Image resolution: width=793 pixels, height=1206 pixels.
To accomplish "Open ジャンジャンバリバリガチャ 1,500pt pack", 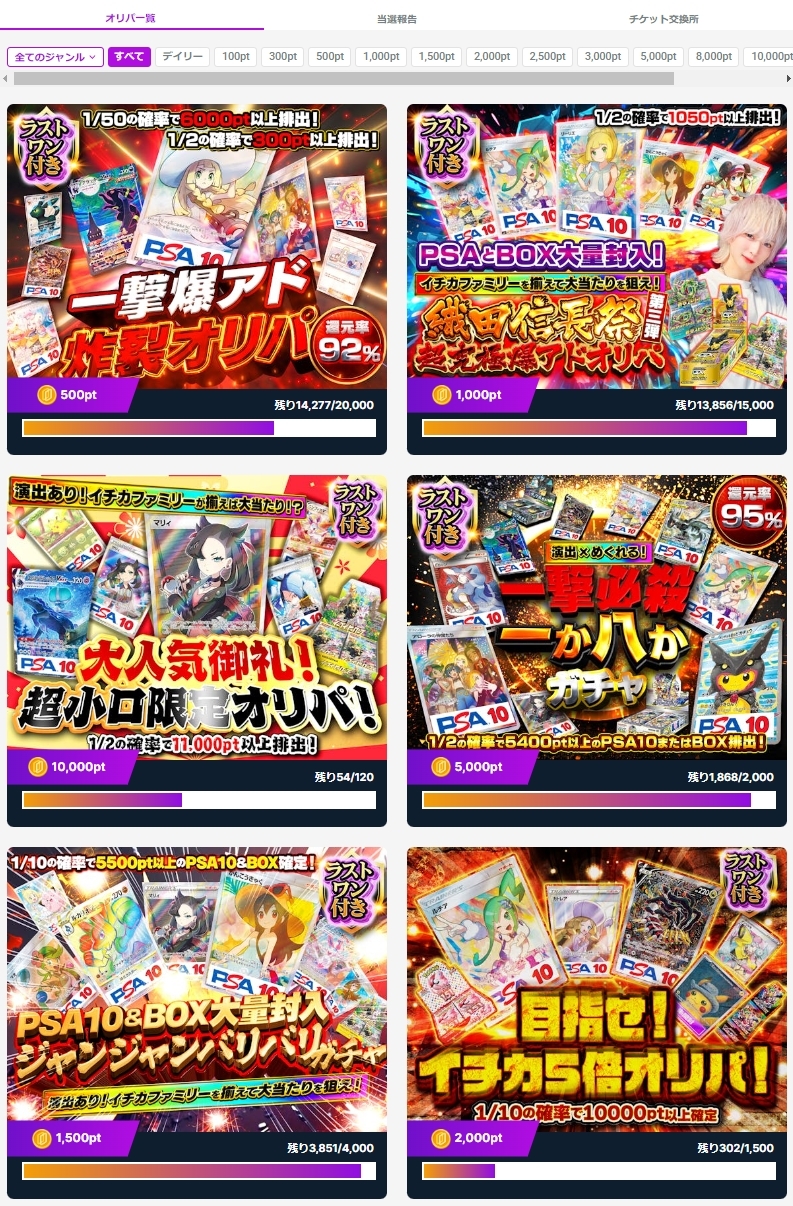I will pyautogui.click(x=197, y=990).
